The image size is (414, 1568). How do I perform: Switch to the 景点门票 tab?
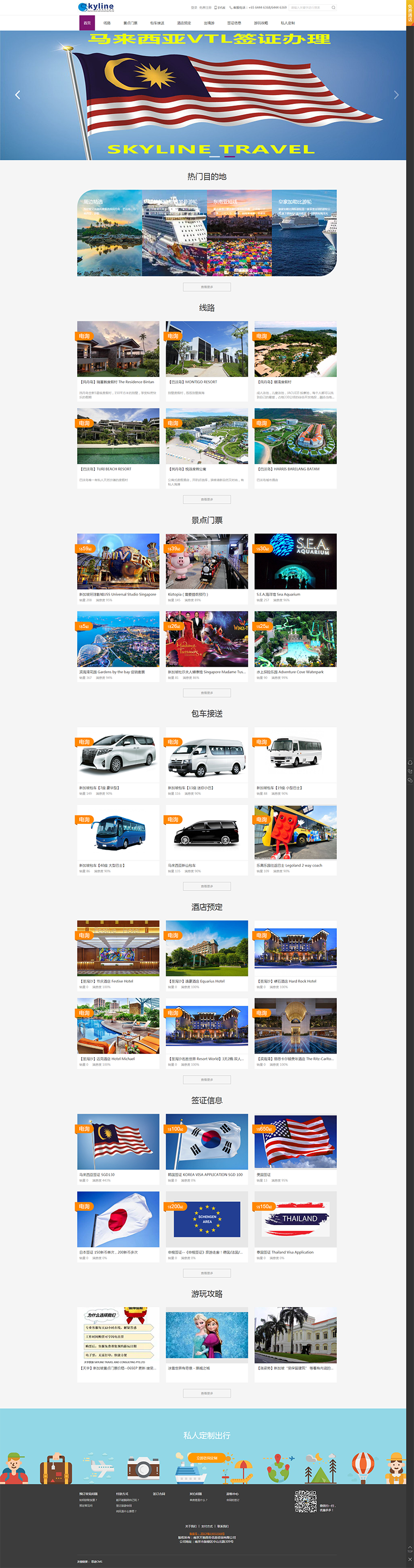click(130, 23)
